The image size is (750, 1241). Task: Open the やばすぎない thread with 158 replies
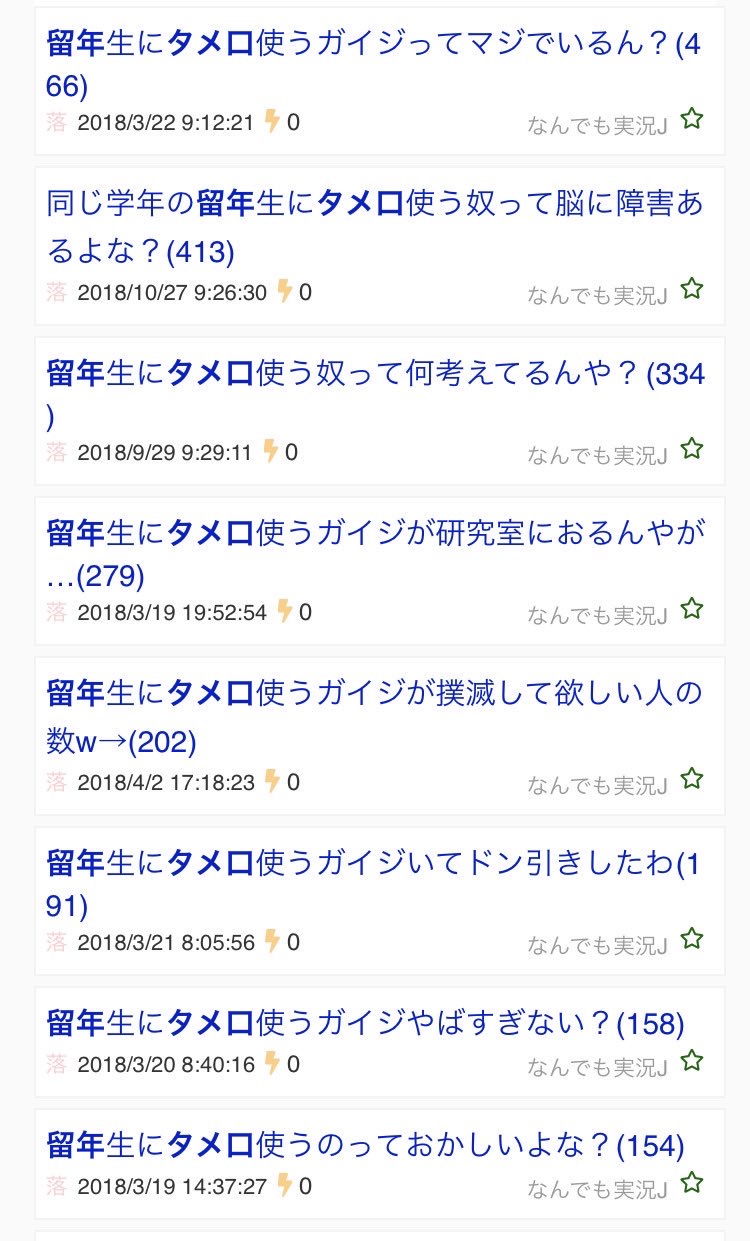click(x=365, y=1023)
